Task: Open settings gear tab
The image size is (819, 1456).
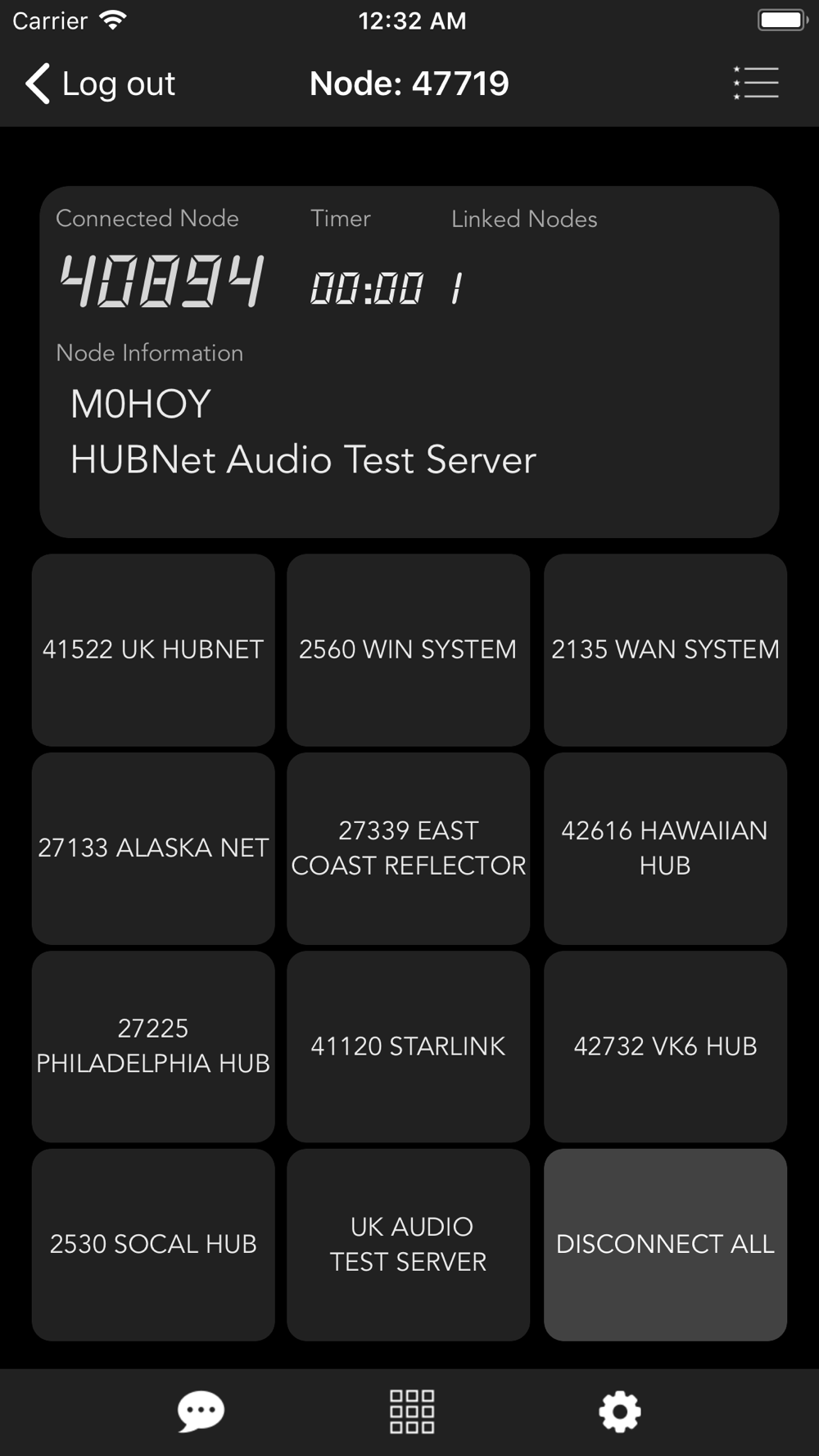Action: [x=620, y=1411]
